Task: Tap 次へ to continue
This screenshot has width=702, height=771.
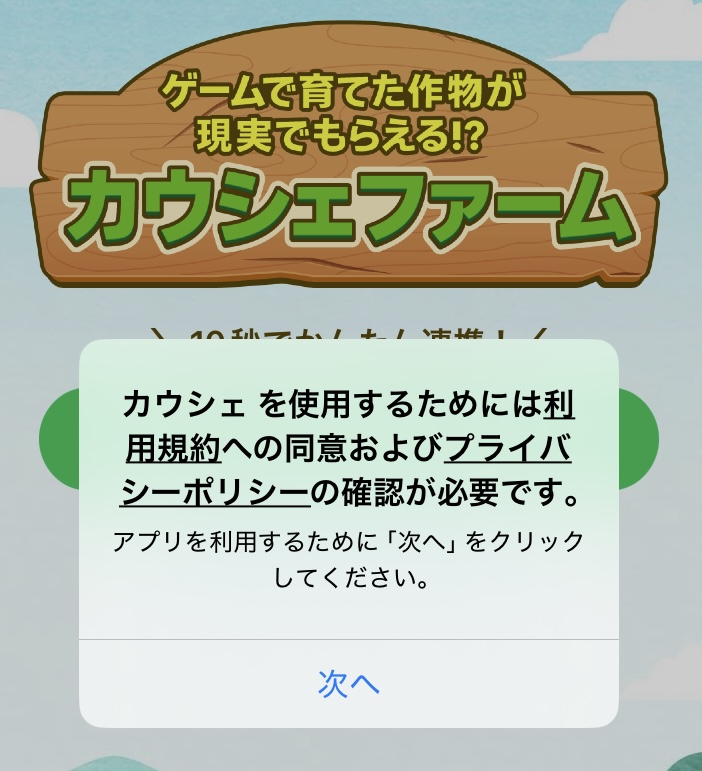Action: [x=348, y=684]
